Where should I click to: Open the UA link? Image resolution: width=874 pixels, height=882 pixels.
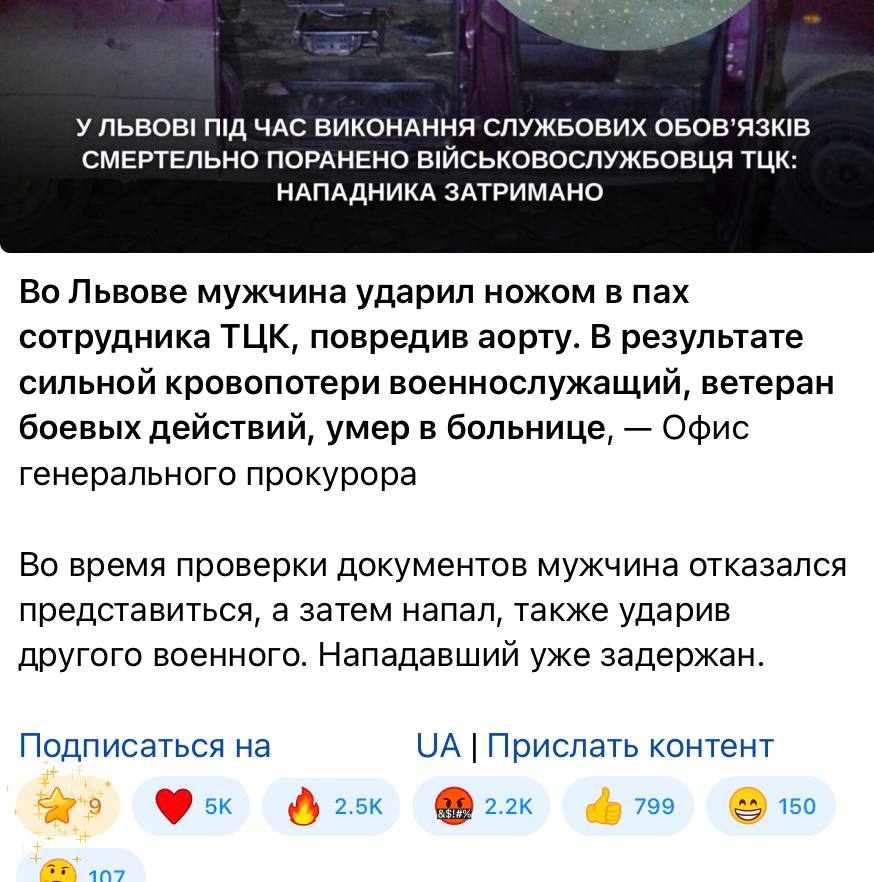[x=438, y=746]
